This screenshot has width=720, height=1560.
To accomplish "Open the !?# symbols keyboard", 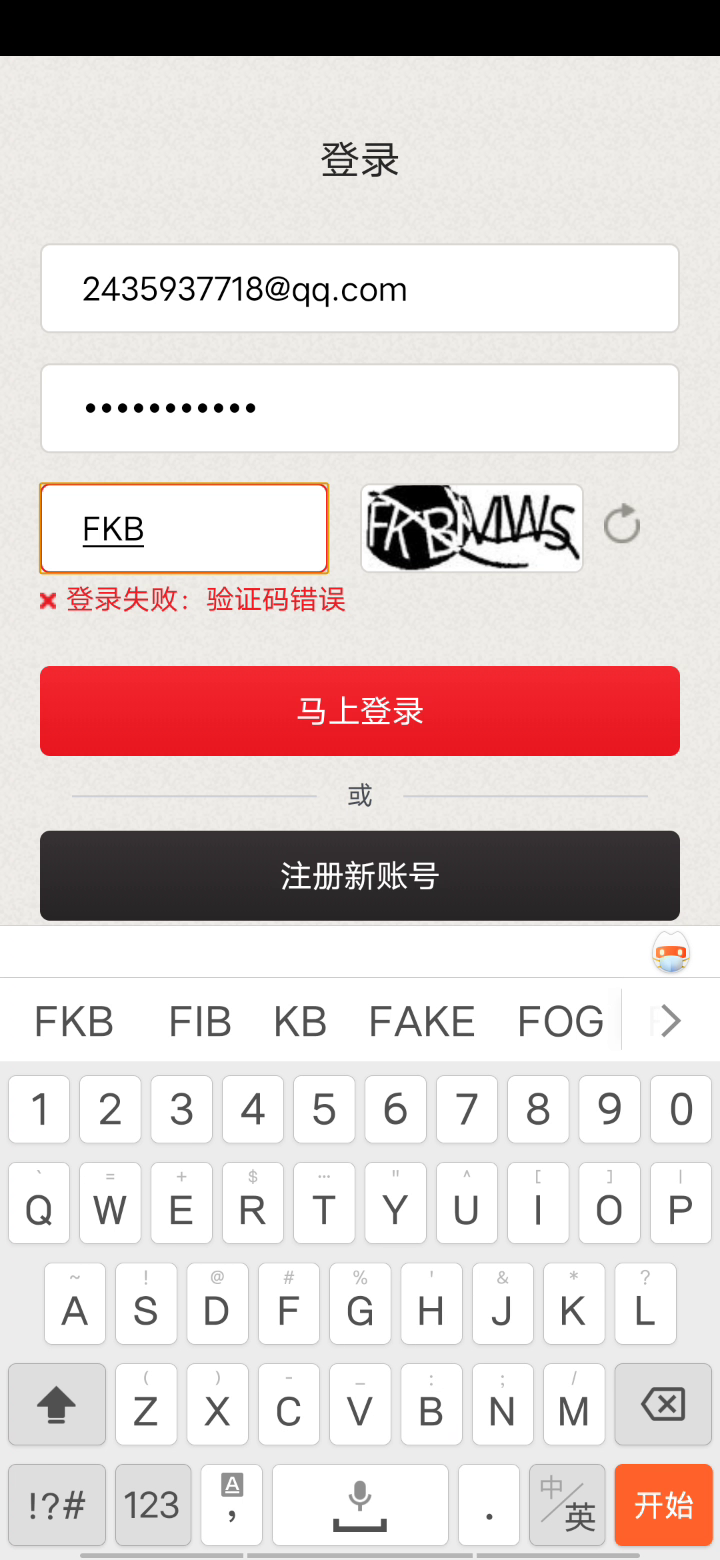I will [57, 1505].
